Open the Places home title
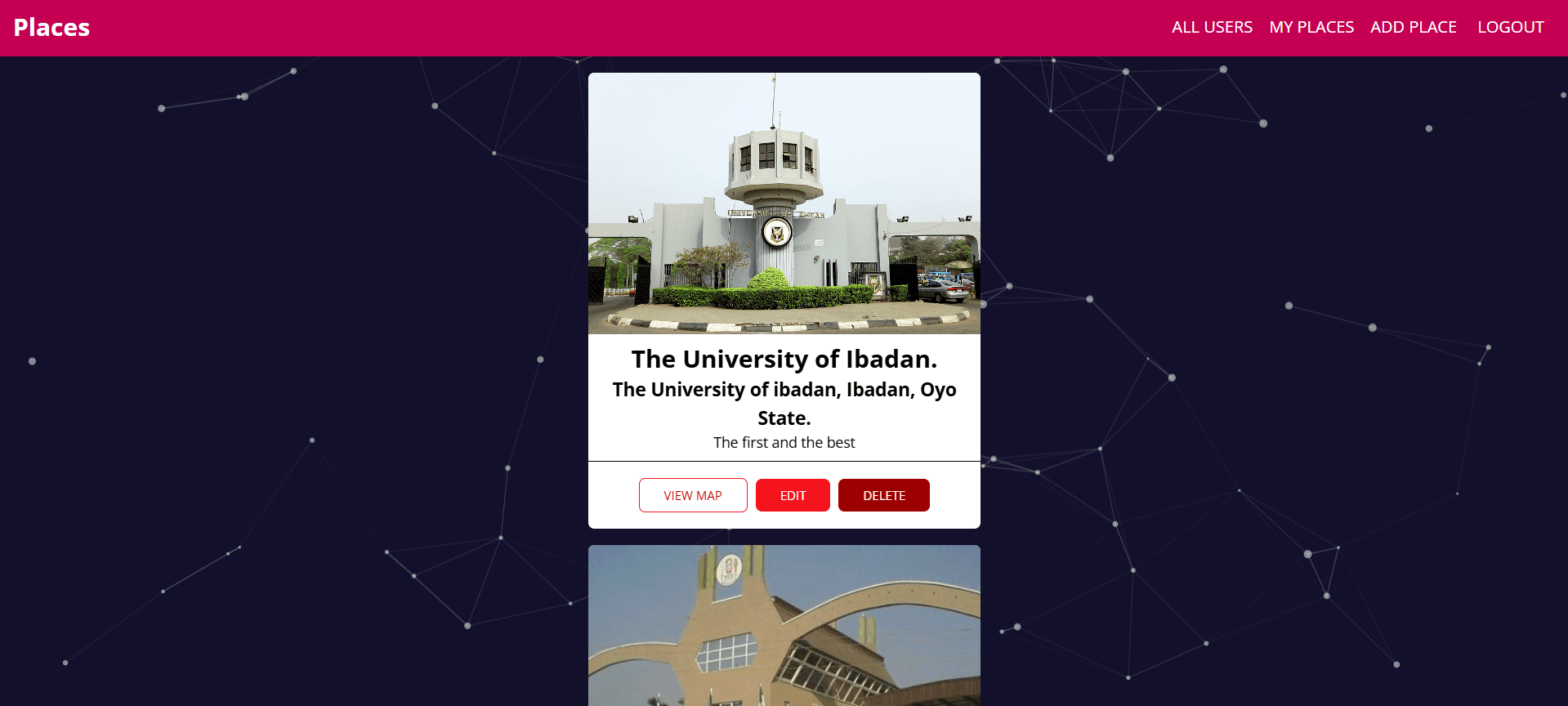 tap(51, 28)
